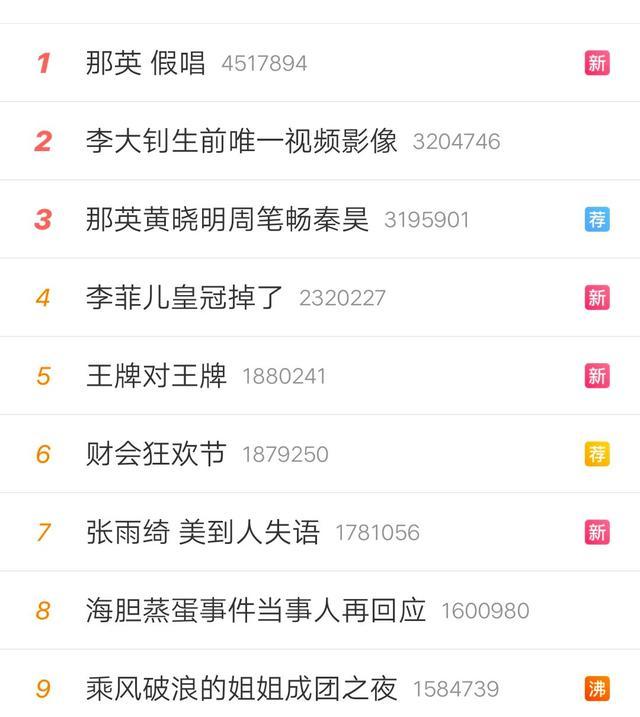View the 李菲儿皇冠掉了 trending entry
Screen dimensions: 640x717
coord(185,297)
